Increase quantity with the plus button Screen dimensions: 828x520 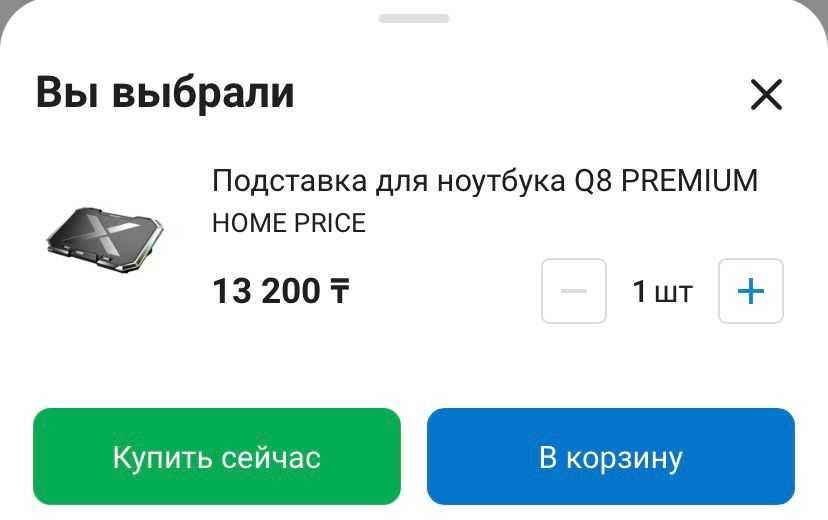click(750, 291)
